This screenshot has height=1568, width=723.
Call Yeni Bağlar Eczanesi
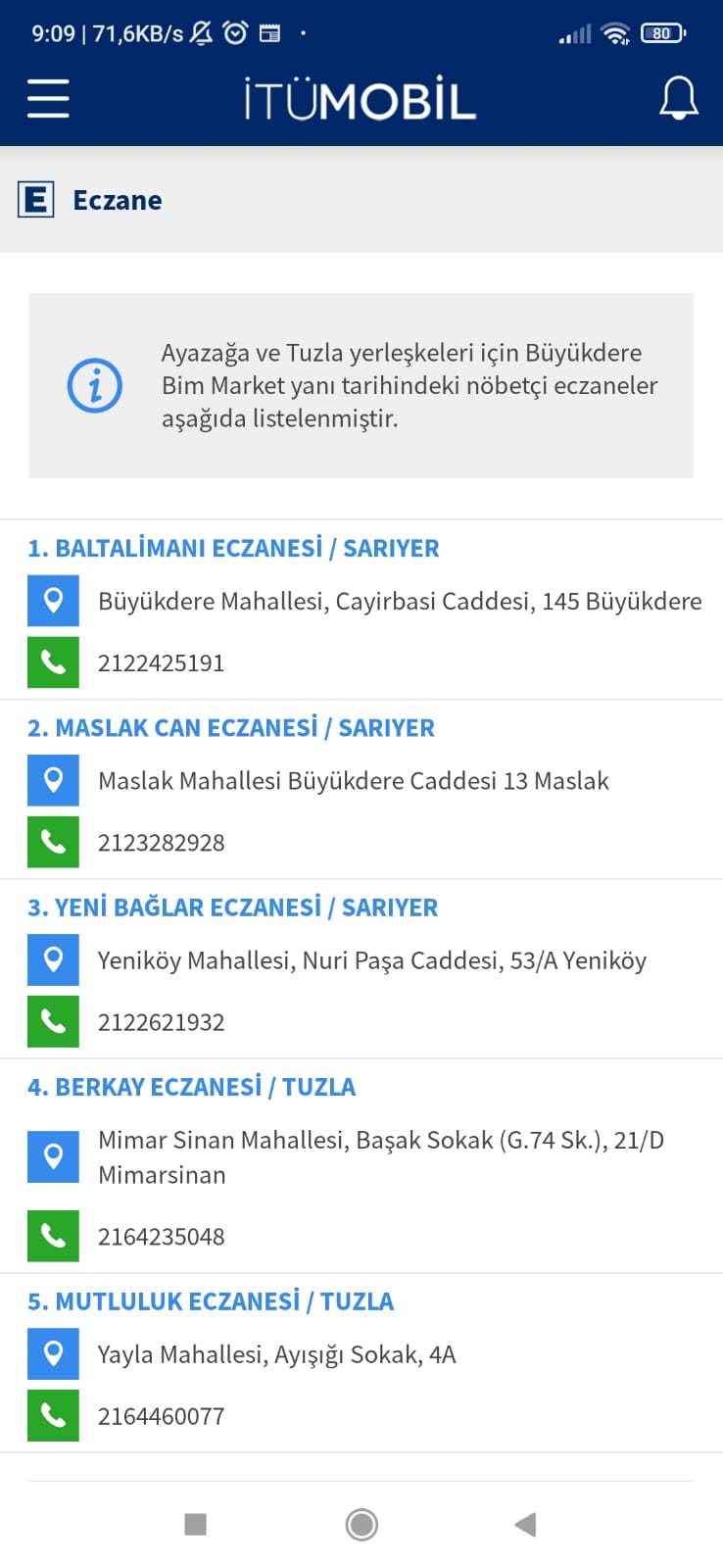[53, 1022]
